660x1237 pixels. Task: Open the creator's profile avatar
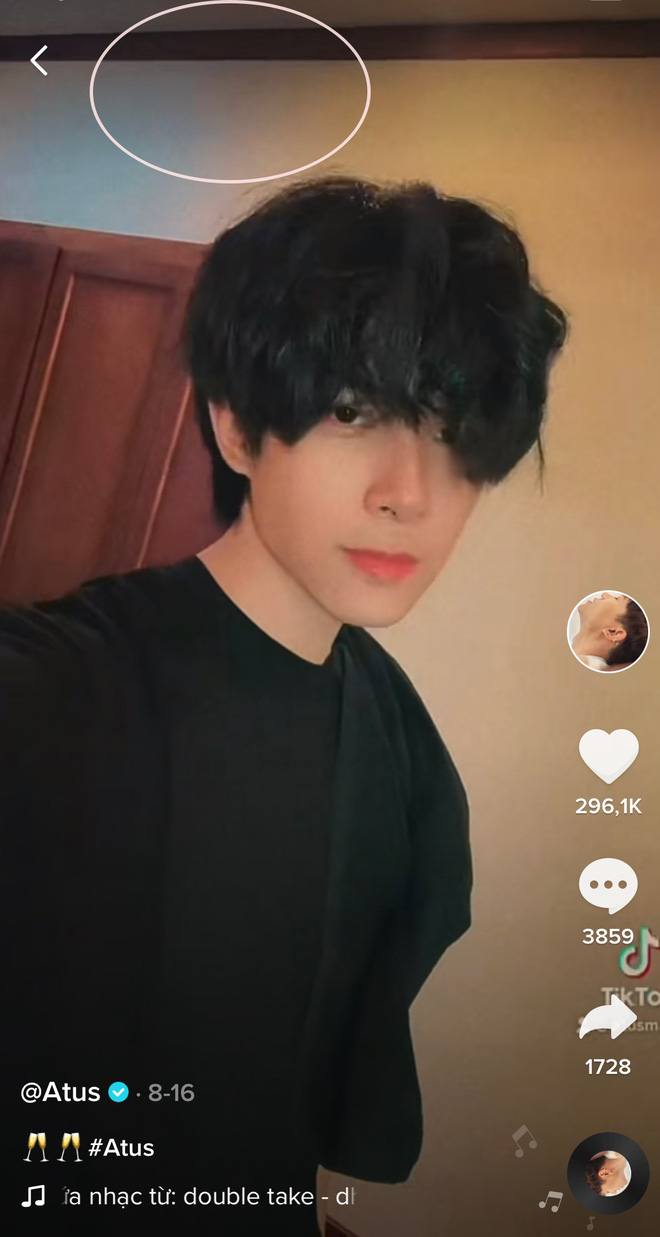click(608, 631)
